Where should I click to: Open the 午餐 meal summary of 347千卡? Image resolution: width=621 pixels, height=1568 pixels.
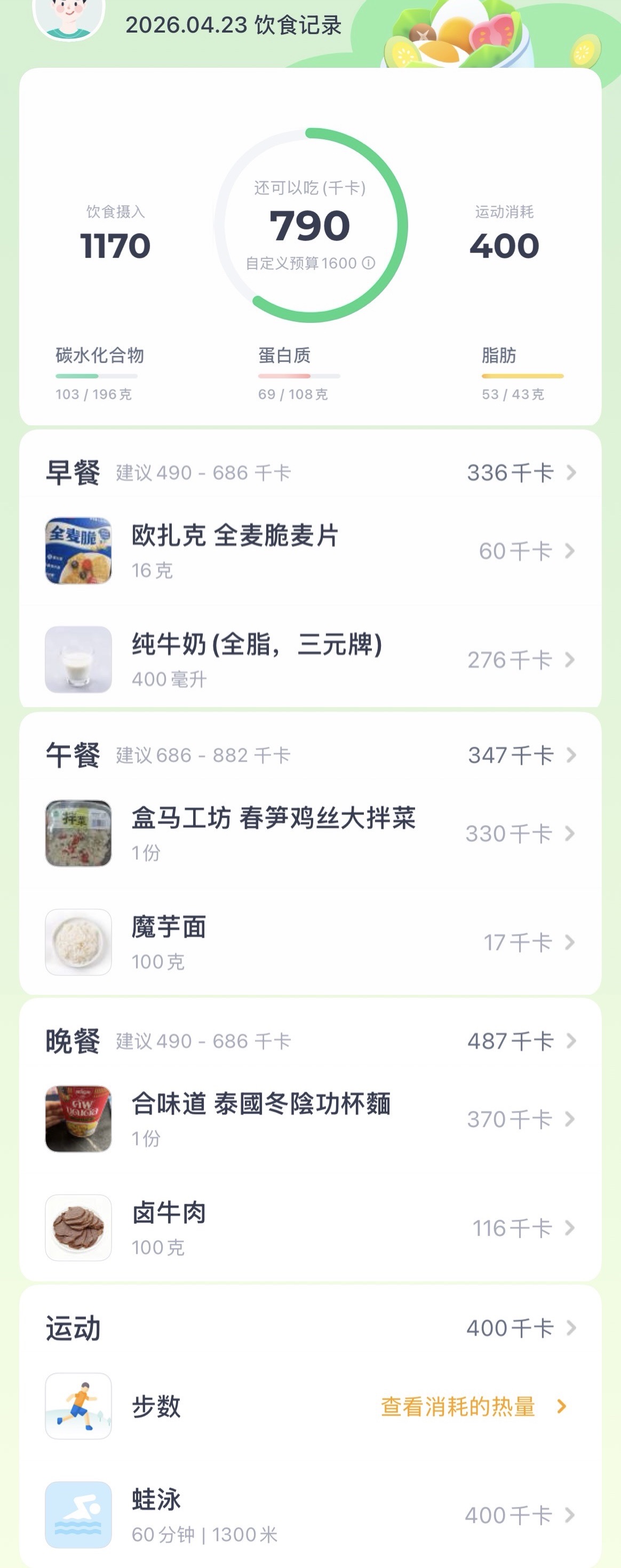pyautogui.click(x=520, y=755)
